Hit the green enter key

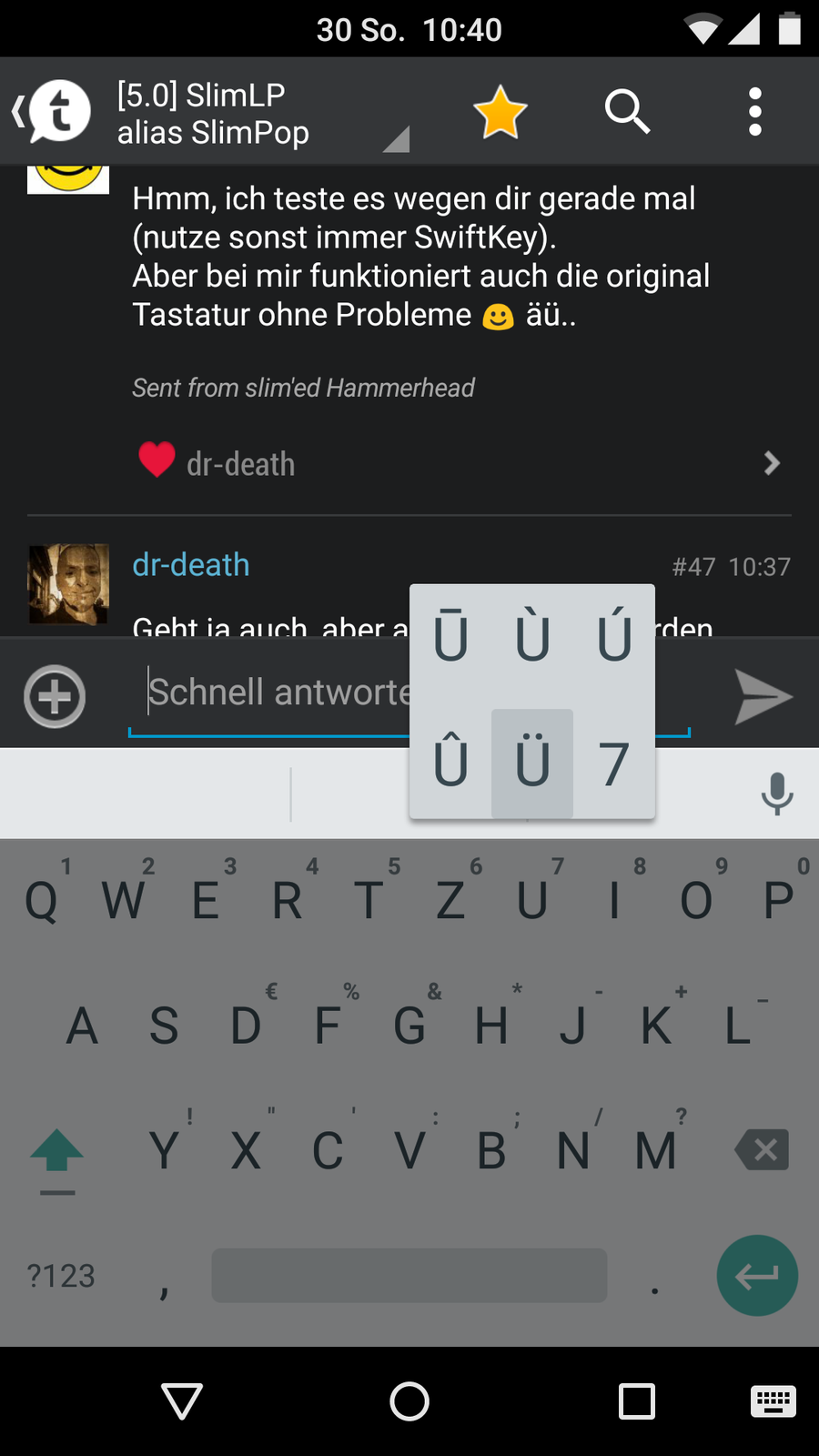coord(757,1276)
